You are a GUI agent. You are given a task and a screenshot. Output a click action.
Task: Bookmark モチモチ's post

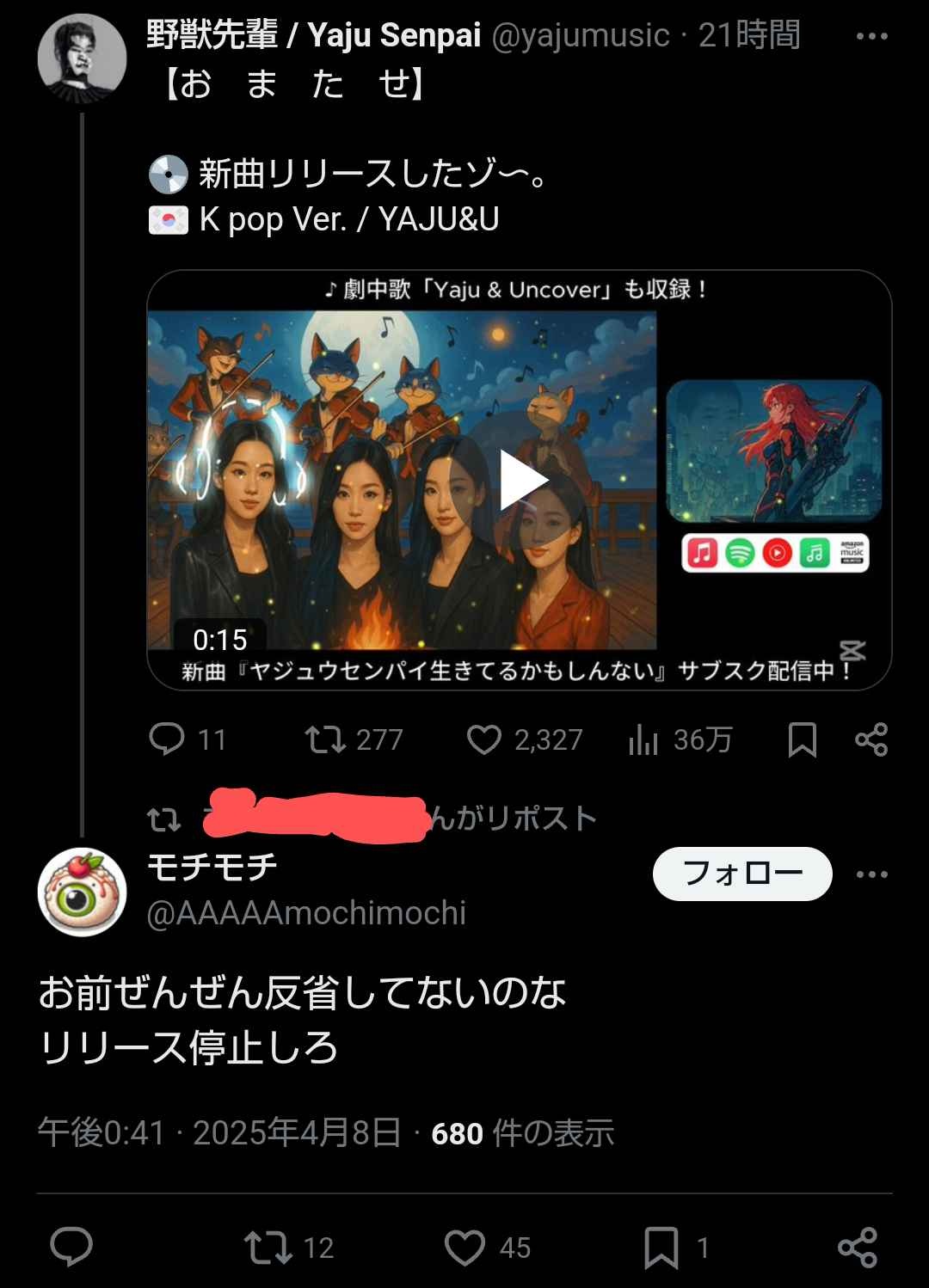click(661, 1247)
